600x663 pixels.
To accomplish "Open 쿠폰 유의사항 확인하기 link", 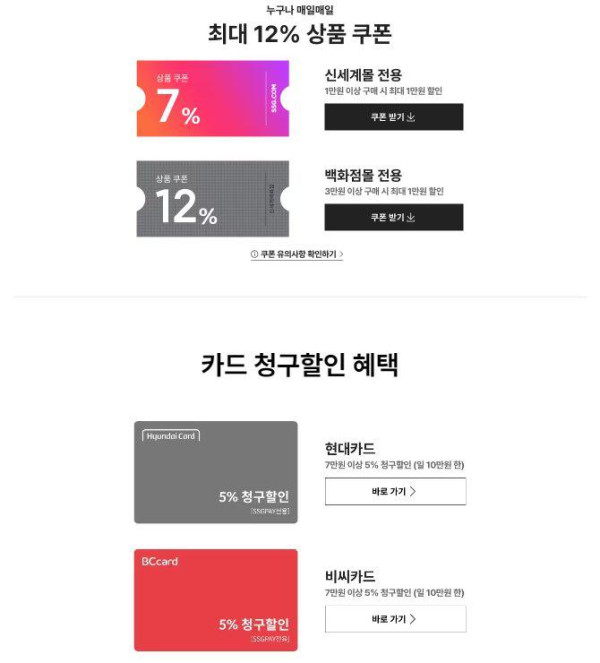I will pos(297,254).
